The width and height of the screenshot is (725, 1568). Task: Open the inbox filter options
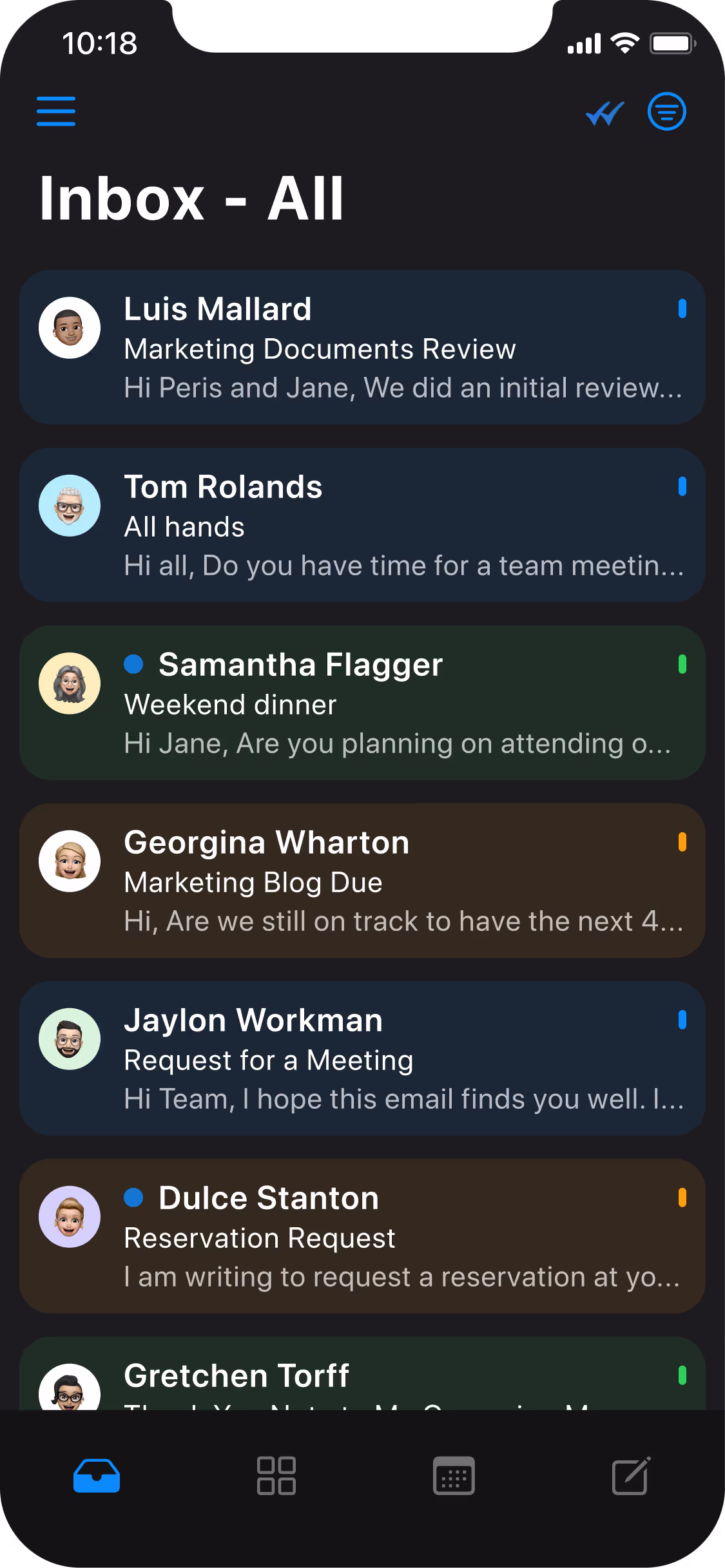pyautogui.click(x=666, y=111)
